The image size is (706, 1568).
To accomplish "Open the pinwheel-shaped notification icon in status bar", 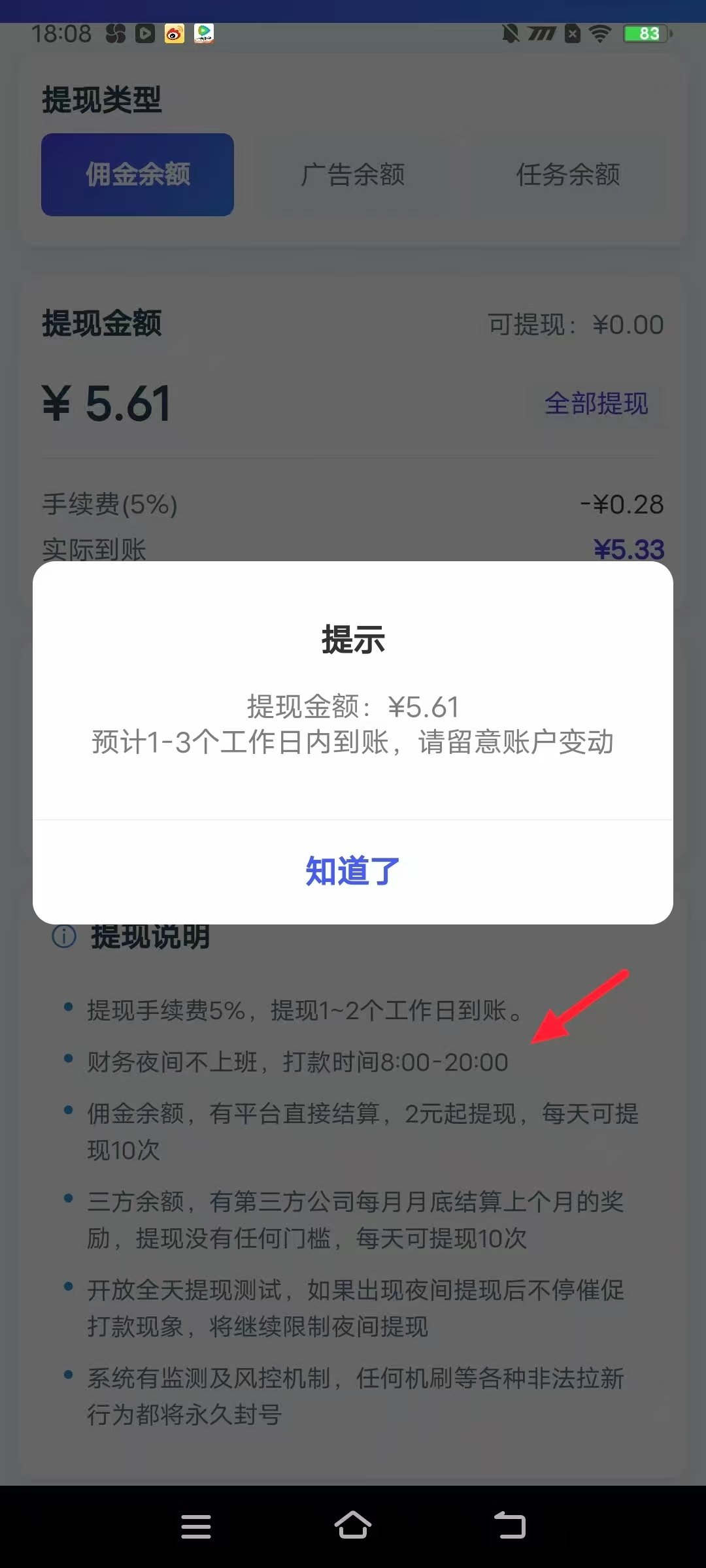I will point(116,34).
